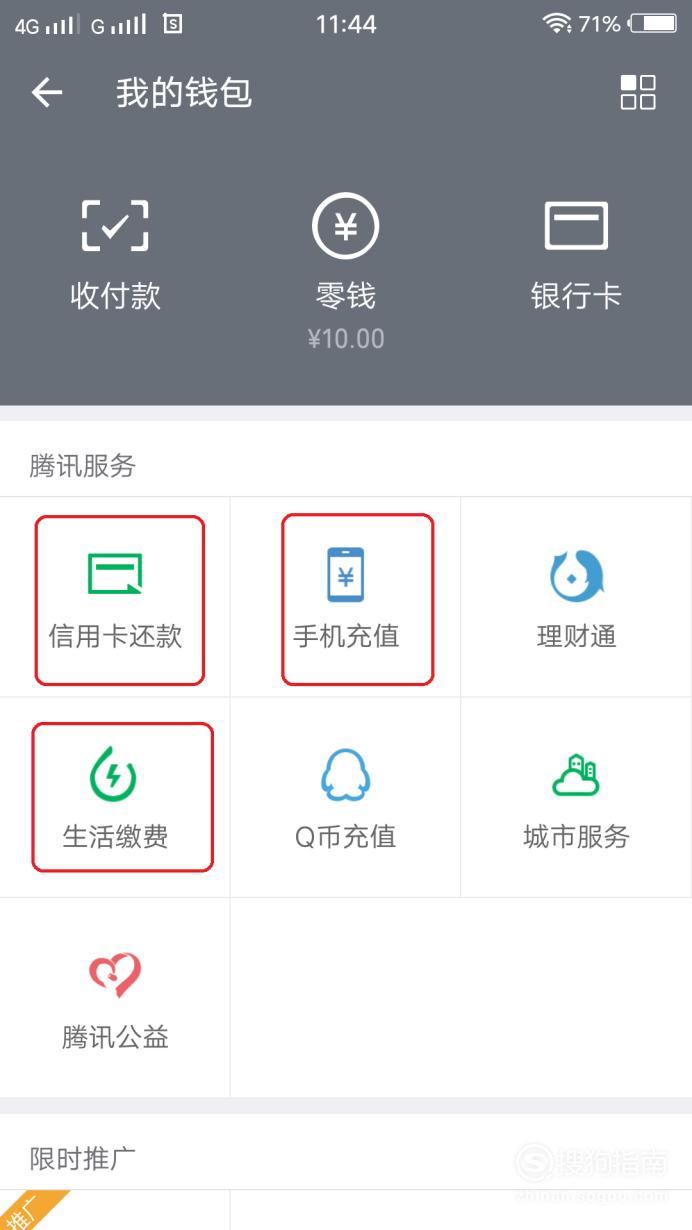Viewport: 692px width, 1230px height.
Task: Open 手机充值 phone top-up
Action: tap(346, 598)
